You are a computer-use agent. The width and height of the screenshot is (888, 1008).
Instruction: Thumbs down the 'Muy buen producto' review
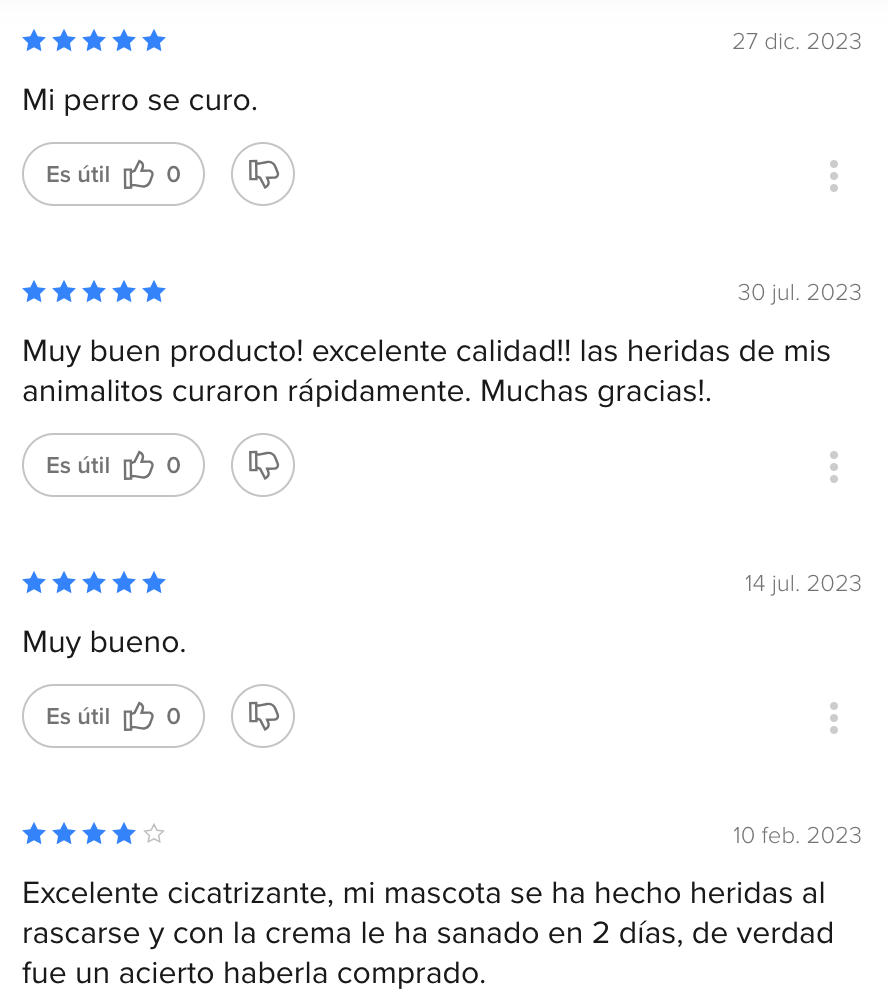point(263,465)
